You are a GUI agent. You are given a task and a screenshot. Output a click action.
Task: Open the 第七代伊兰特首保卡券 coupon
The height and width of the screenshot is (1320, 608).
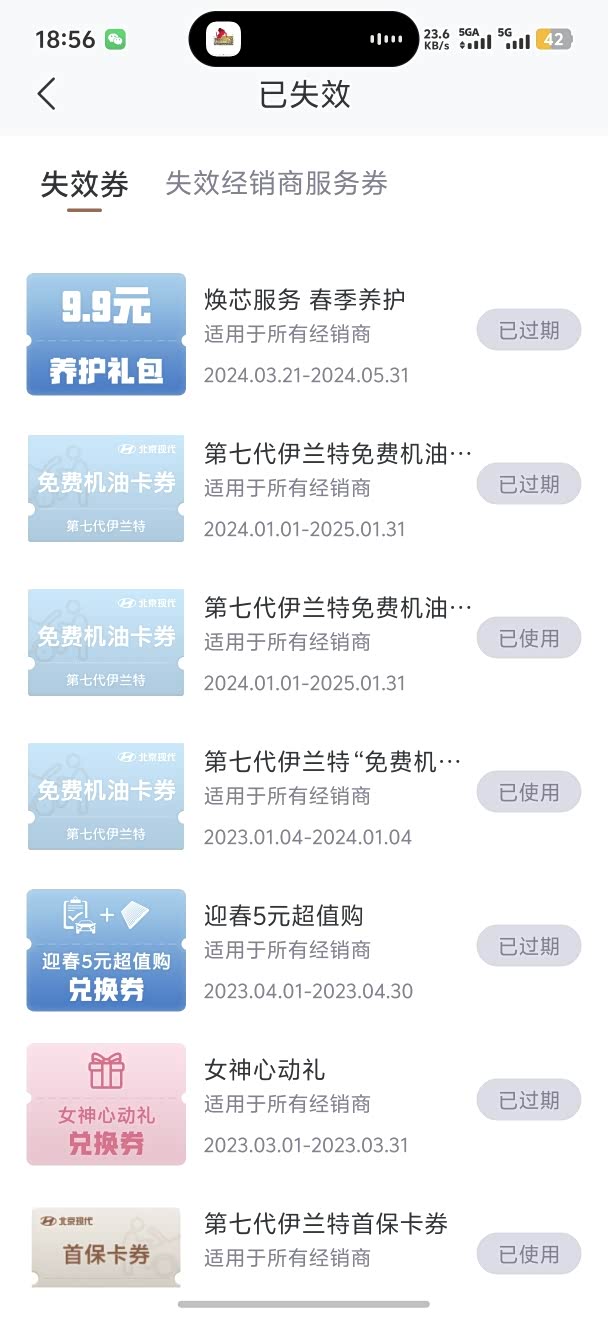click(304, 1248)
